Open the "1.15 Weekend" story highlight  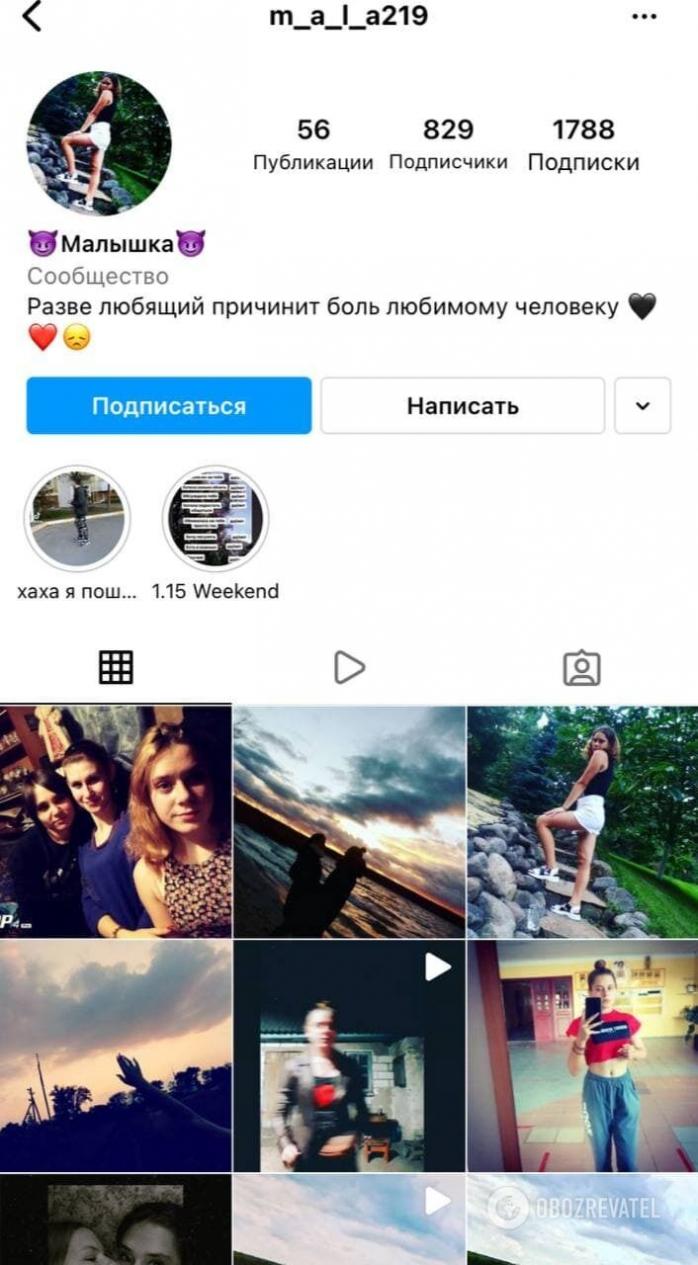click(215, 518)
